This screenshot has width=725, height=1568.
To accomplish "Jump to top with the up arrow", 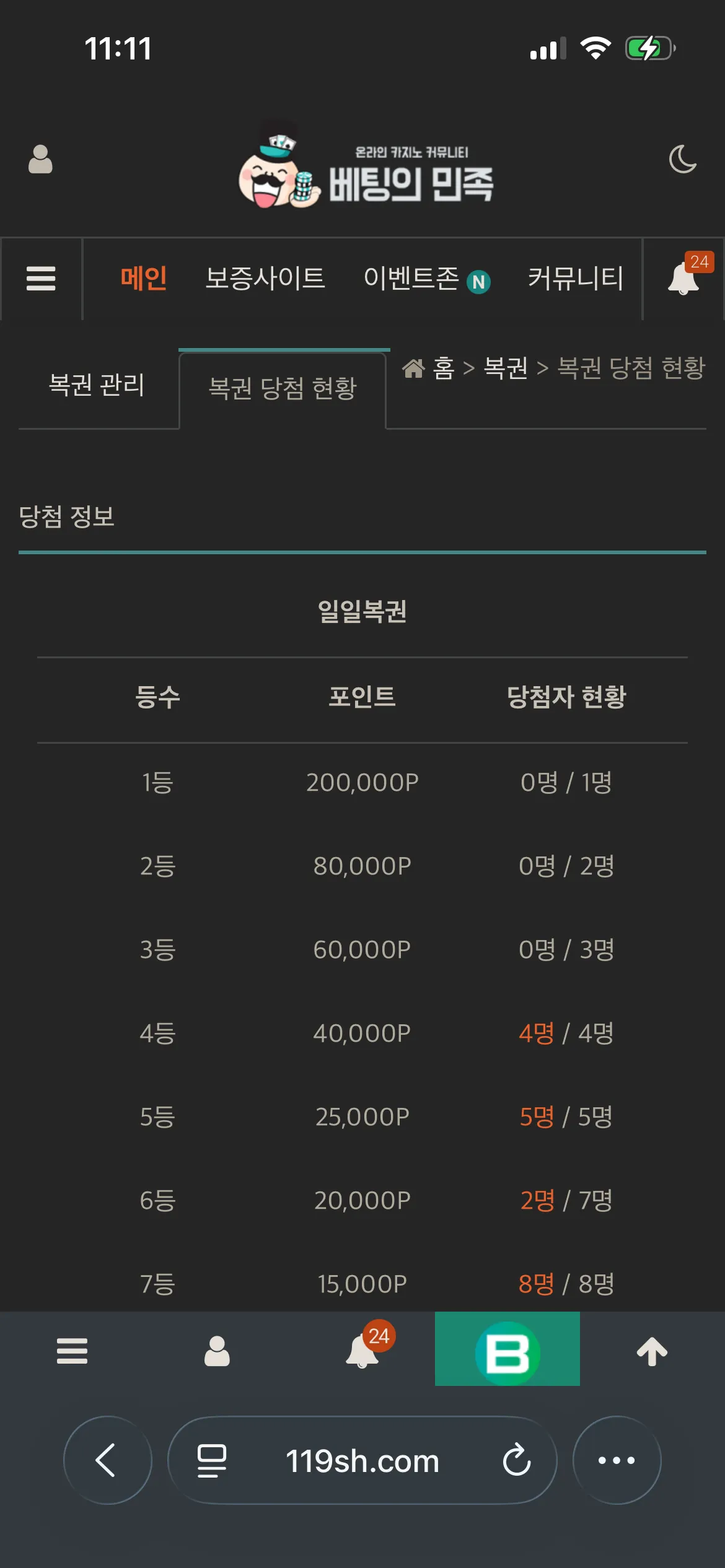I will coord(652,1351).
